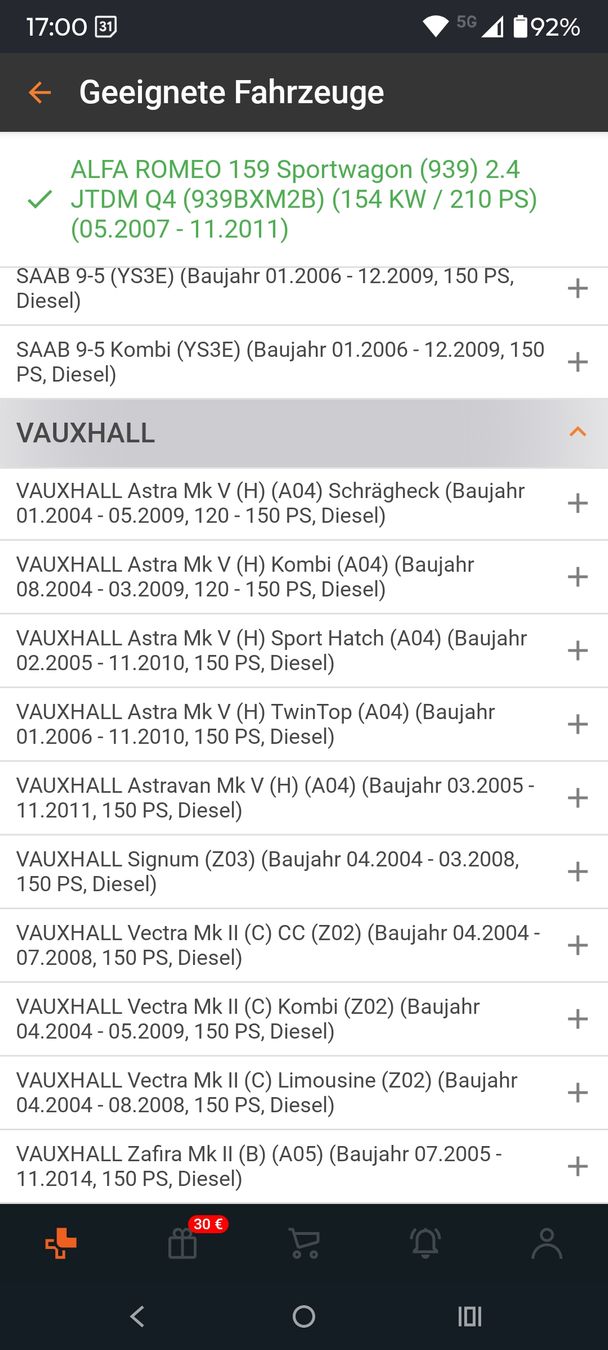Collapse the VAUXHALL section

577,433
